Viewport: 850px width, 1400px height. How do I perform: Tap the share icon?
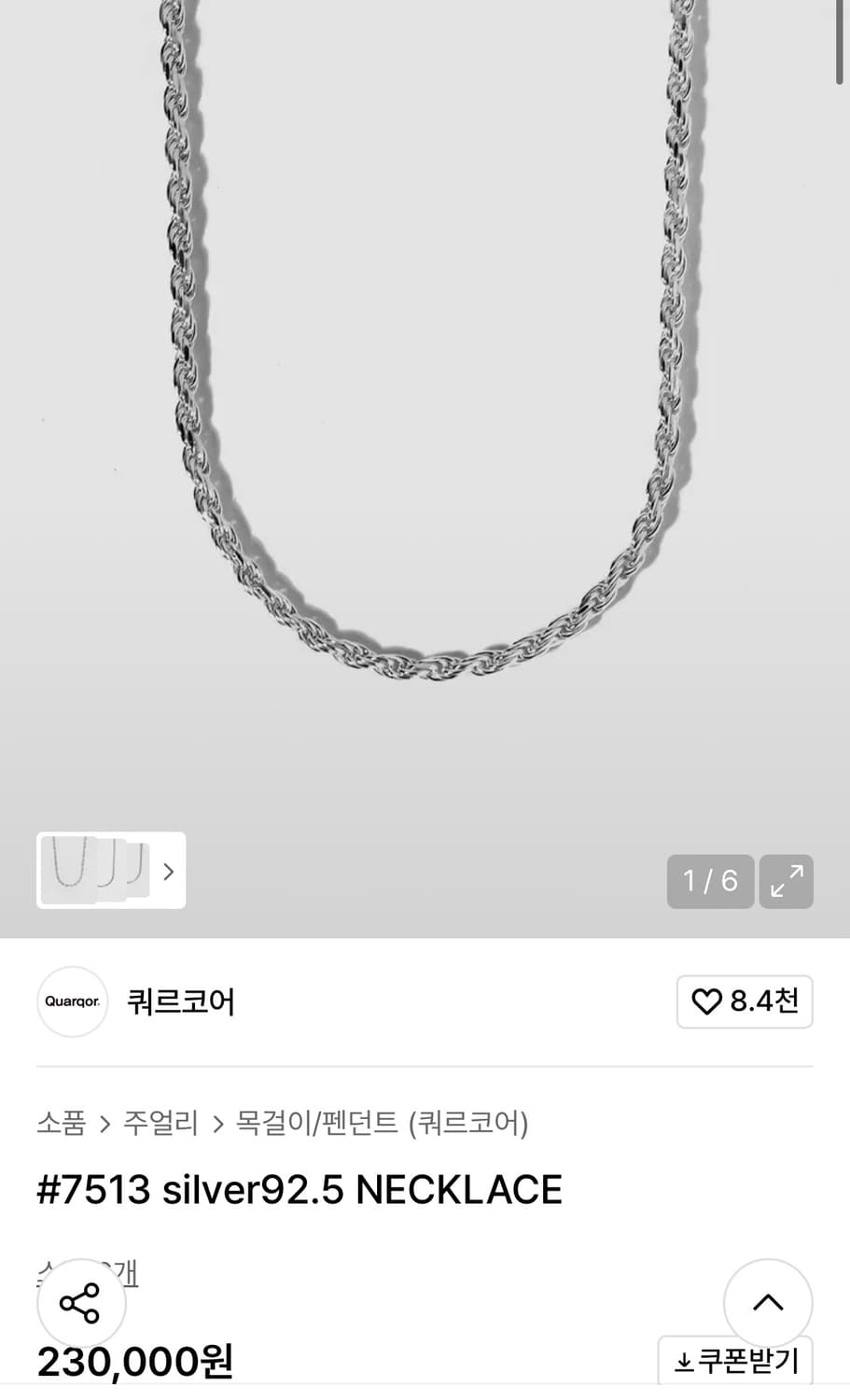pyautogui.click(x=81, y=1303)
